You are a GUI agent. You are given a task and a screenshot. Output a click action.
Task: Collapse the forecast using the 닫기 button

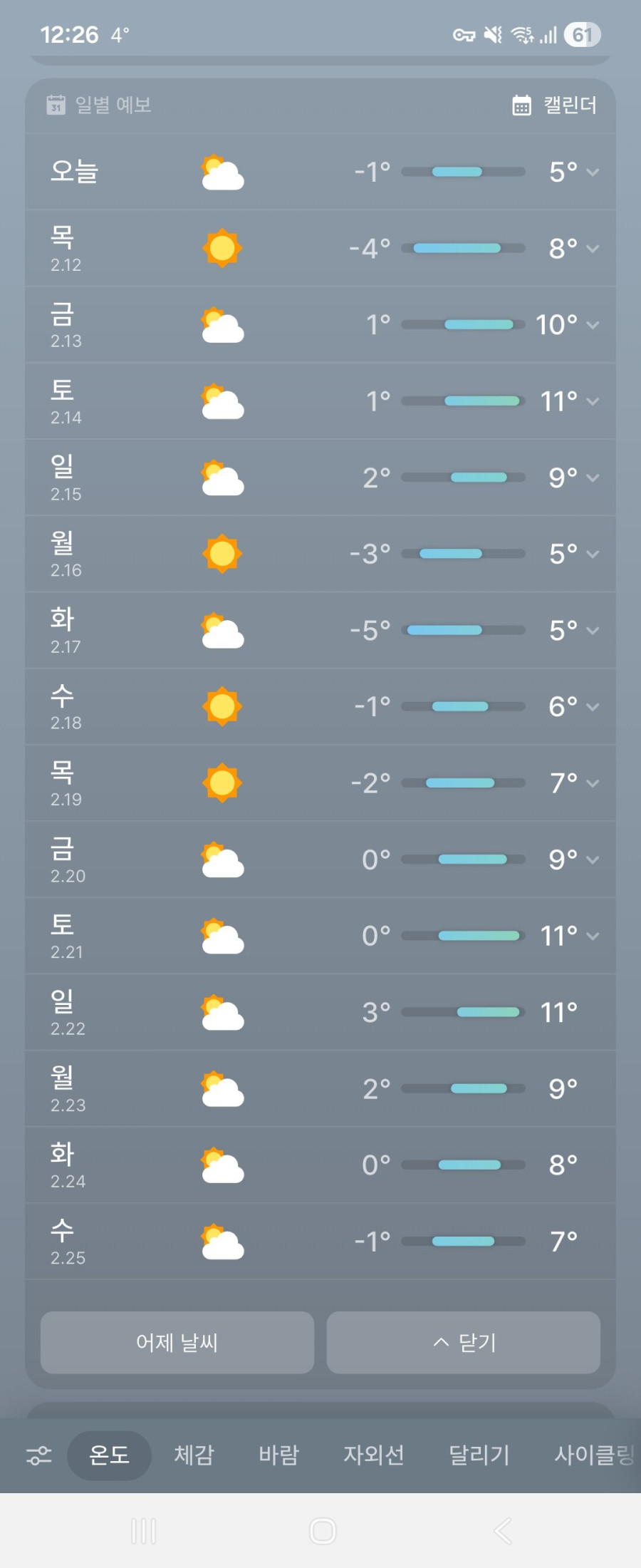pos(464,1343)
